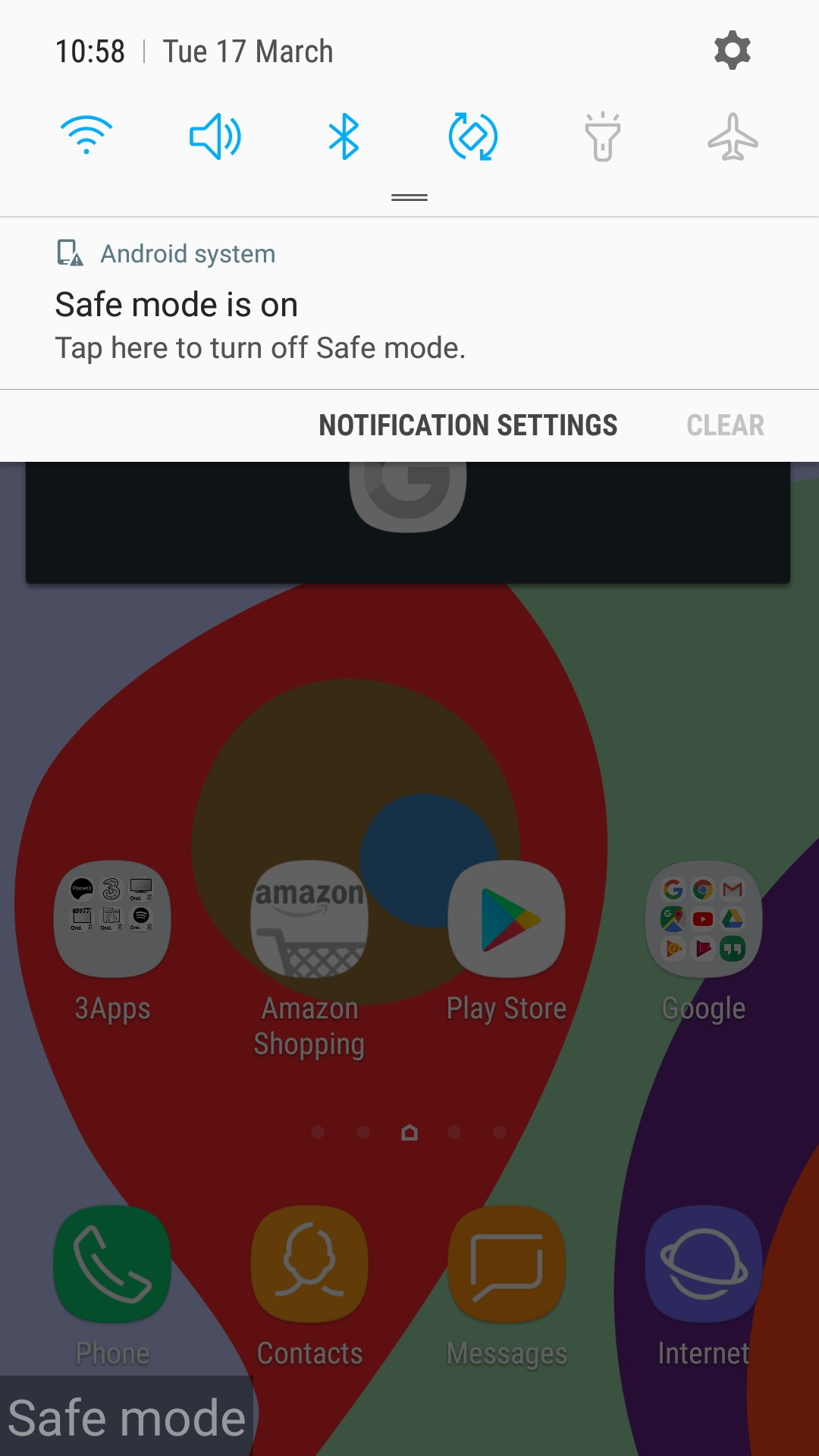Open Notification Settings
This screenshot has height=1456, width=819.
[x=468, y=425]
